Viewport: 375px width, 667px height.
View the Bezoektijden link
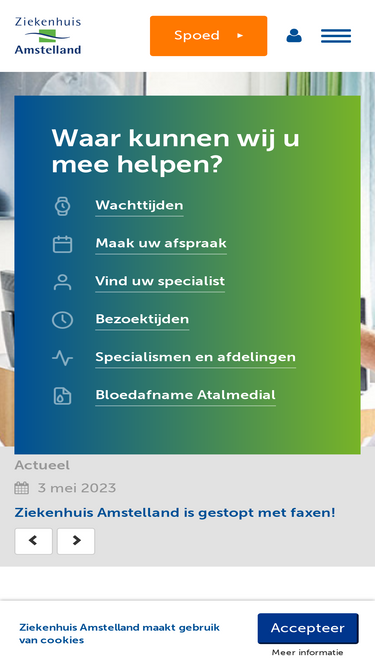click(x=142, y=319)
